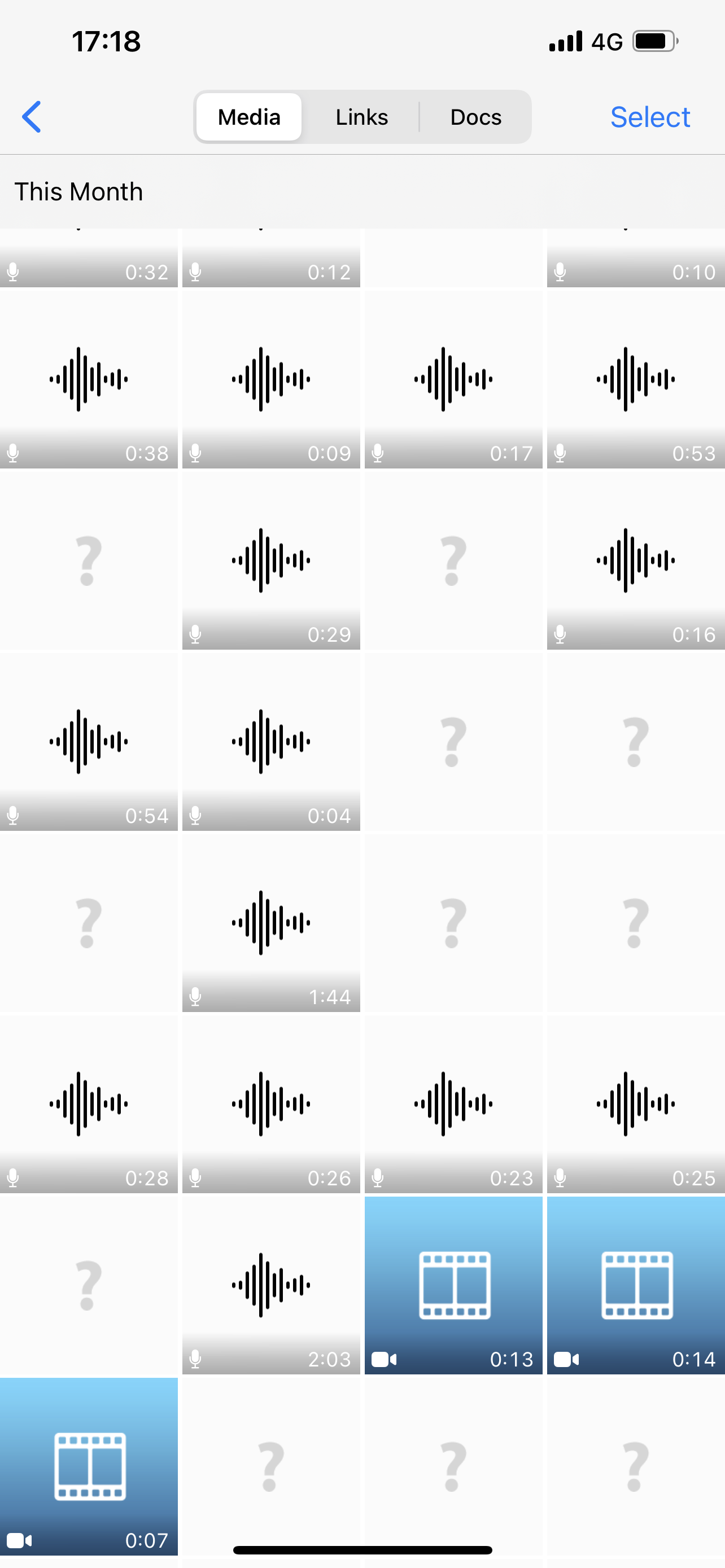Open the 2:03 voice recording

(x=271, y=1284)
